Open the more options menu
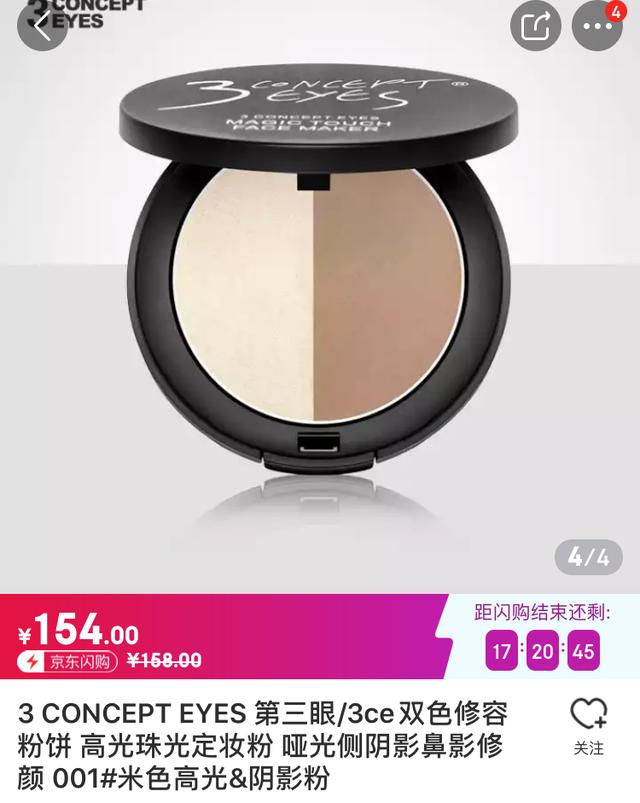Image resolution: width=640 pixels, height=803 pixels. (x=597, y=25)
